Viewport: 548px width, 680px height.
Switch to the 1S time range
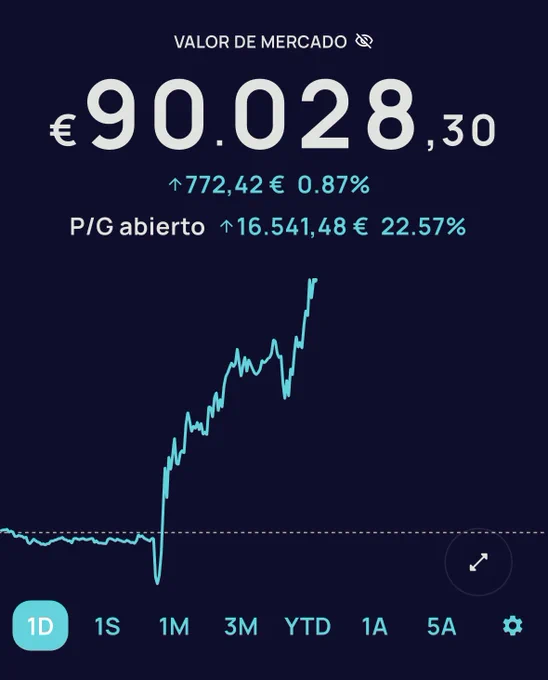107,626
